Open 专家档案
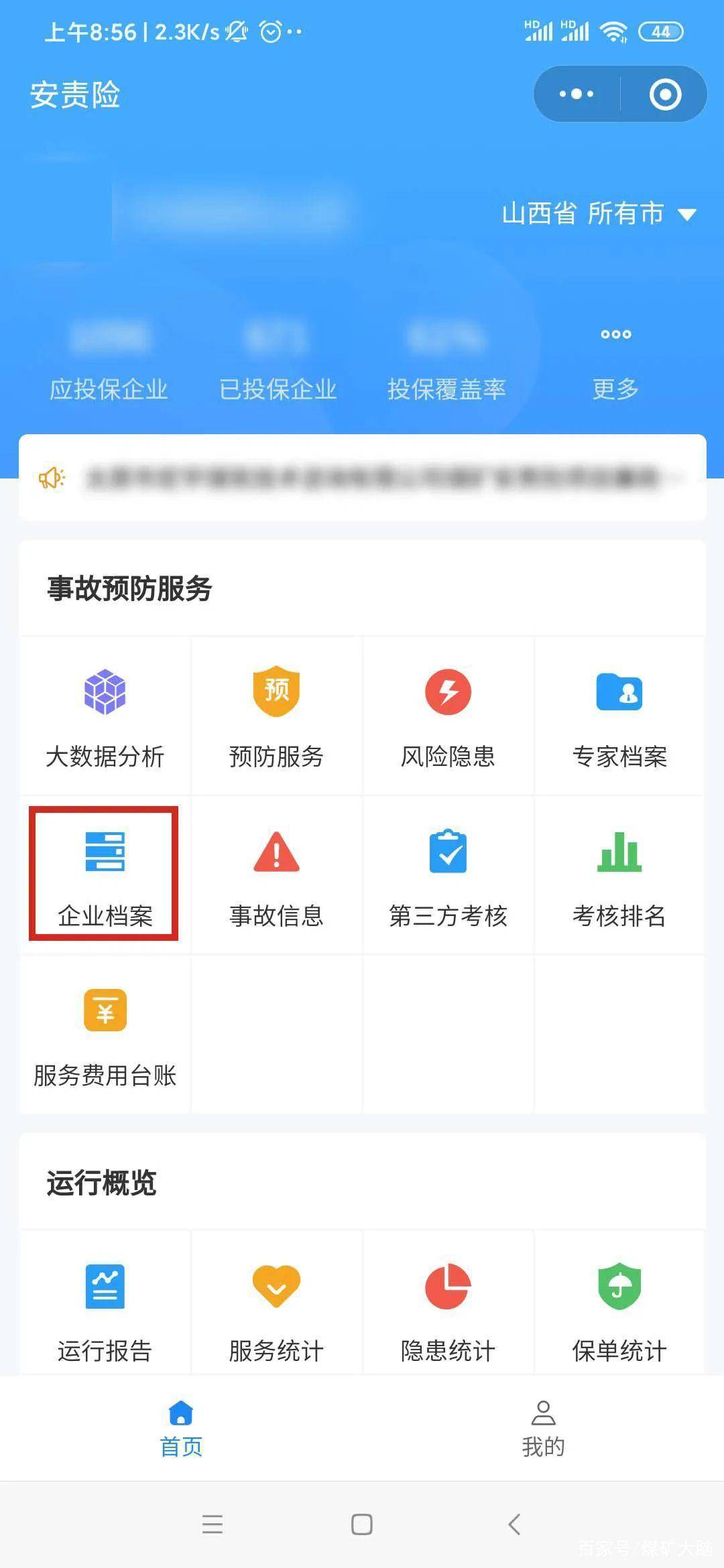Image resolution: width=724 pixels, height=1568 pixels. pos(619,716)
